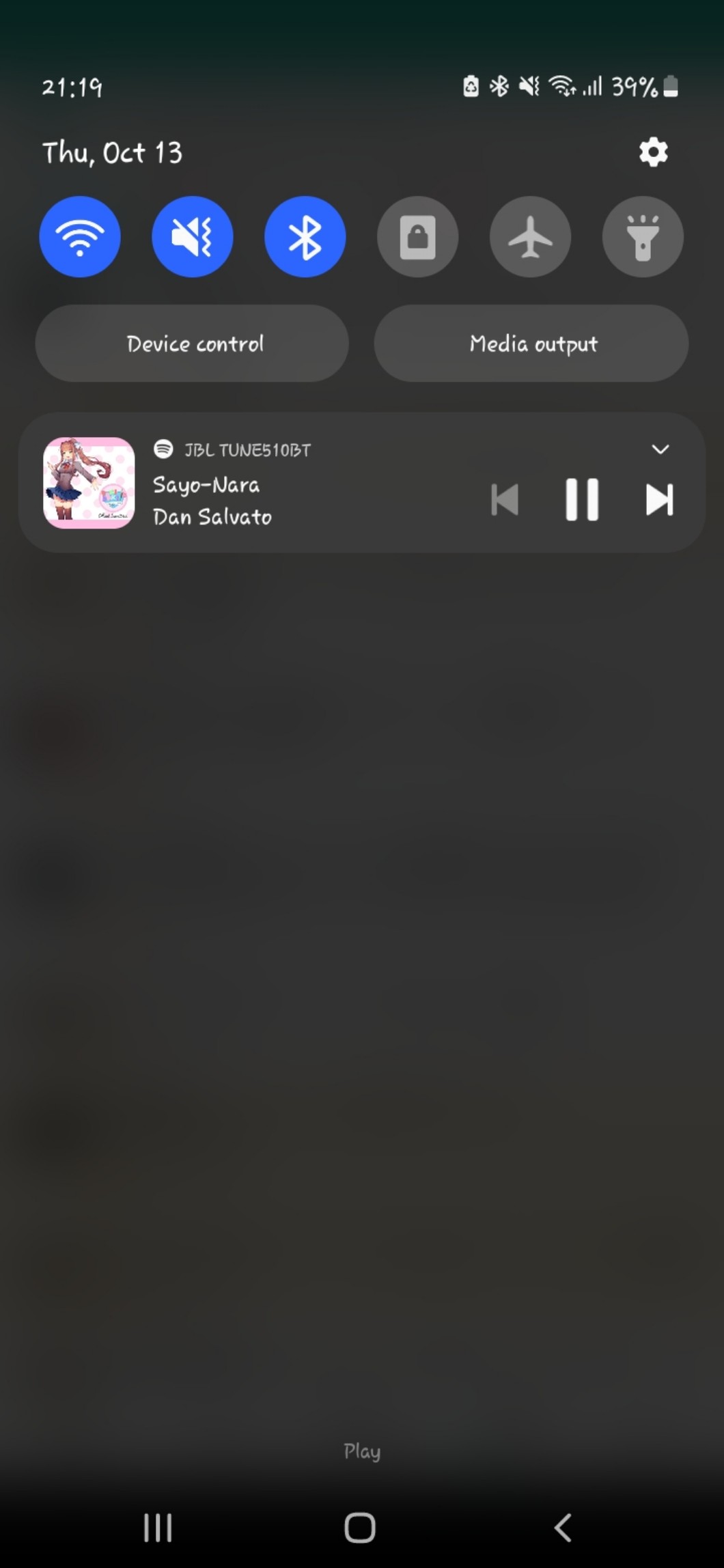Open the Sayo-Nara album art thumbnail
Screen dimensions: 724x1568
click(x=89, y=483)
